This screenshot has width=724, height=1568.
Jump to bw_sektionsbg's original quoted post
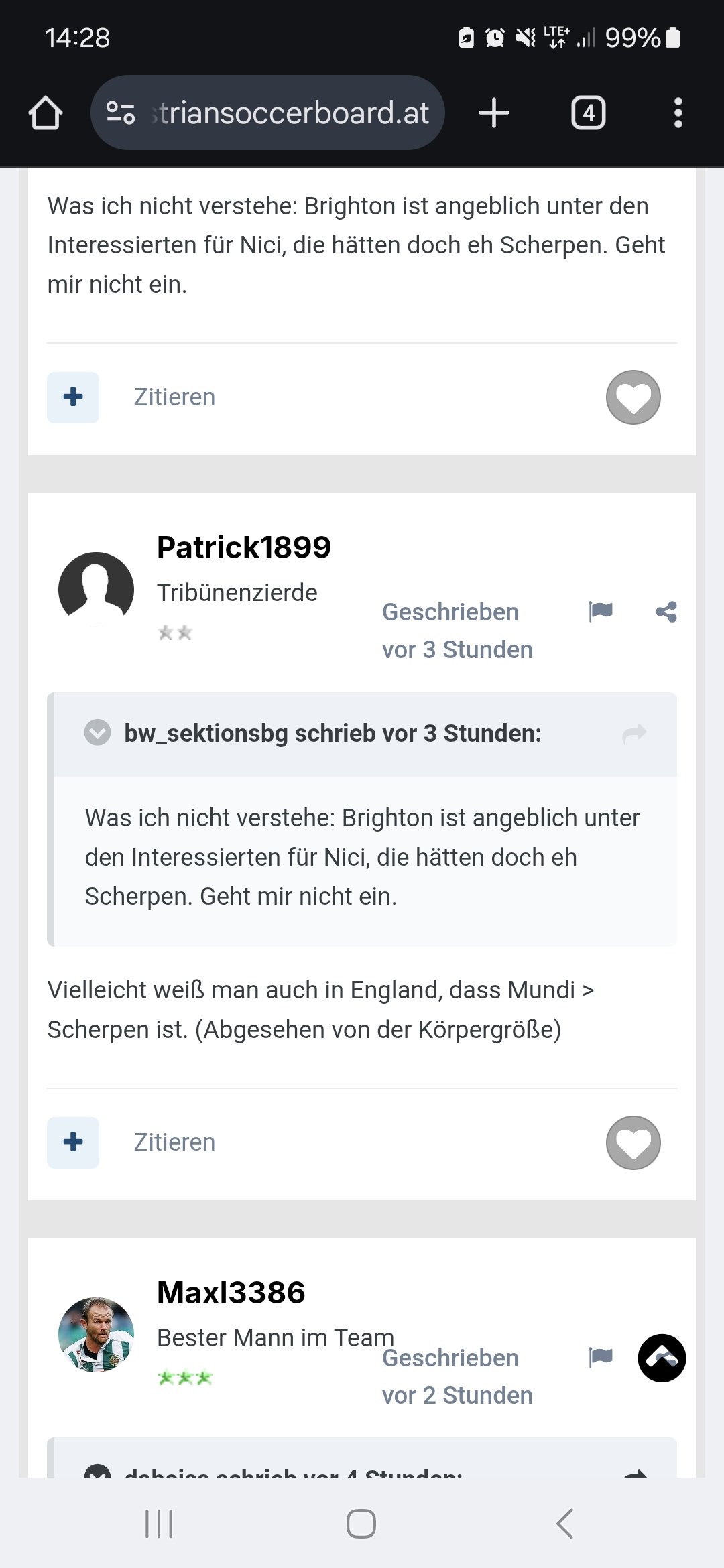click(x=634, y=734)
